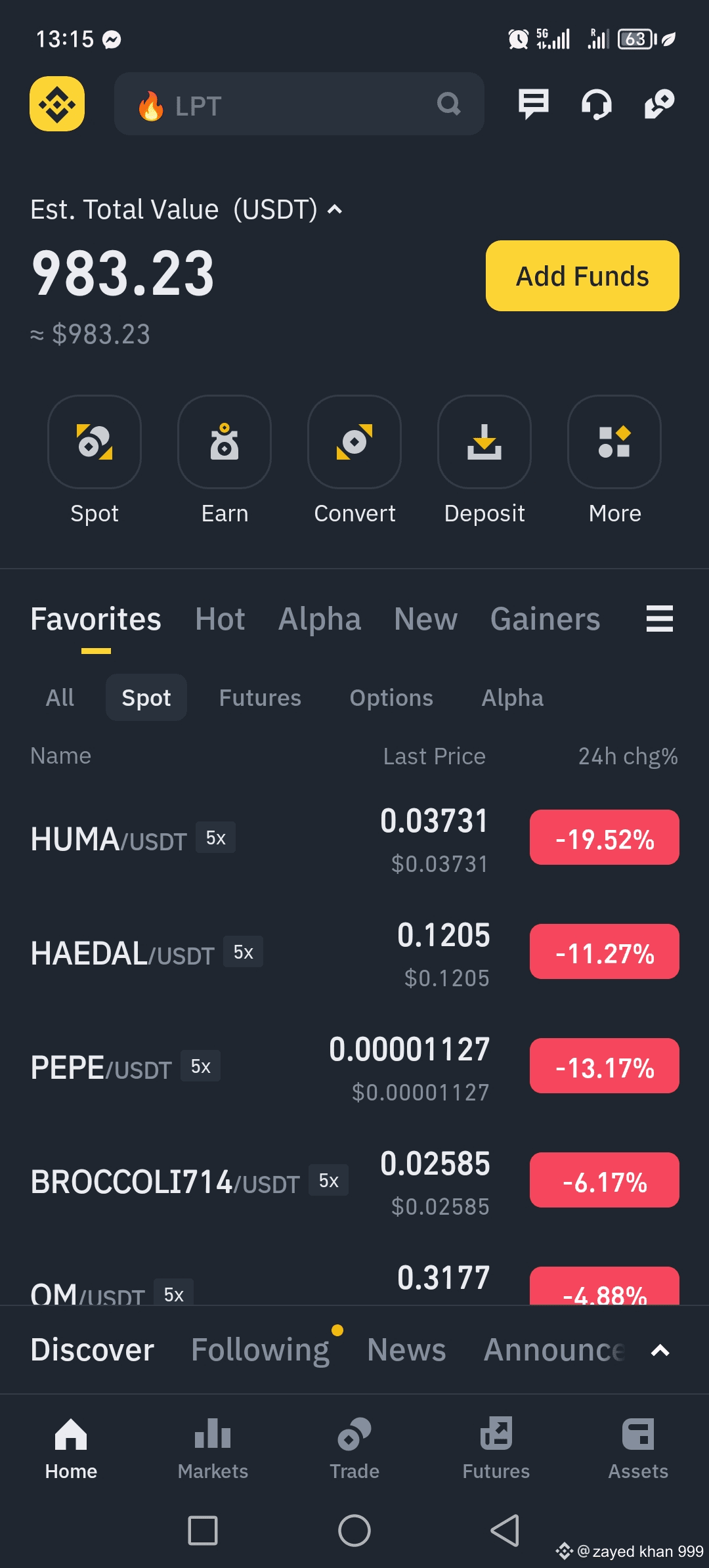Go to the Markets tab
Viewport: 709px width, 1568px height.
(213, 1447)
